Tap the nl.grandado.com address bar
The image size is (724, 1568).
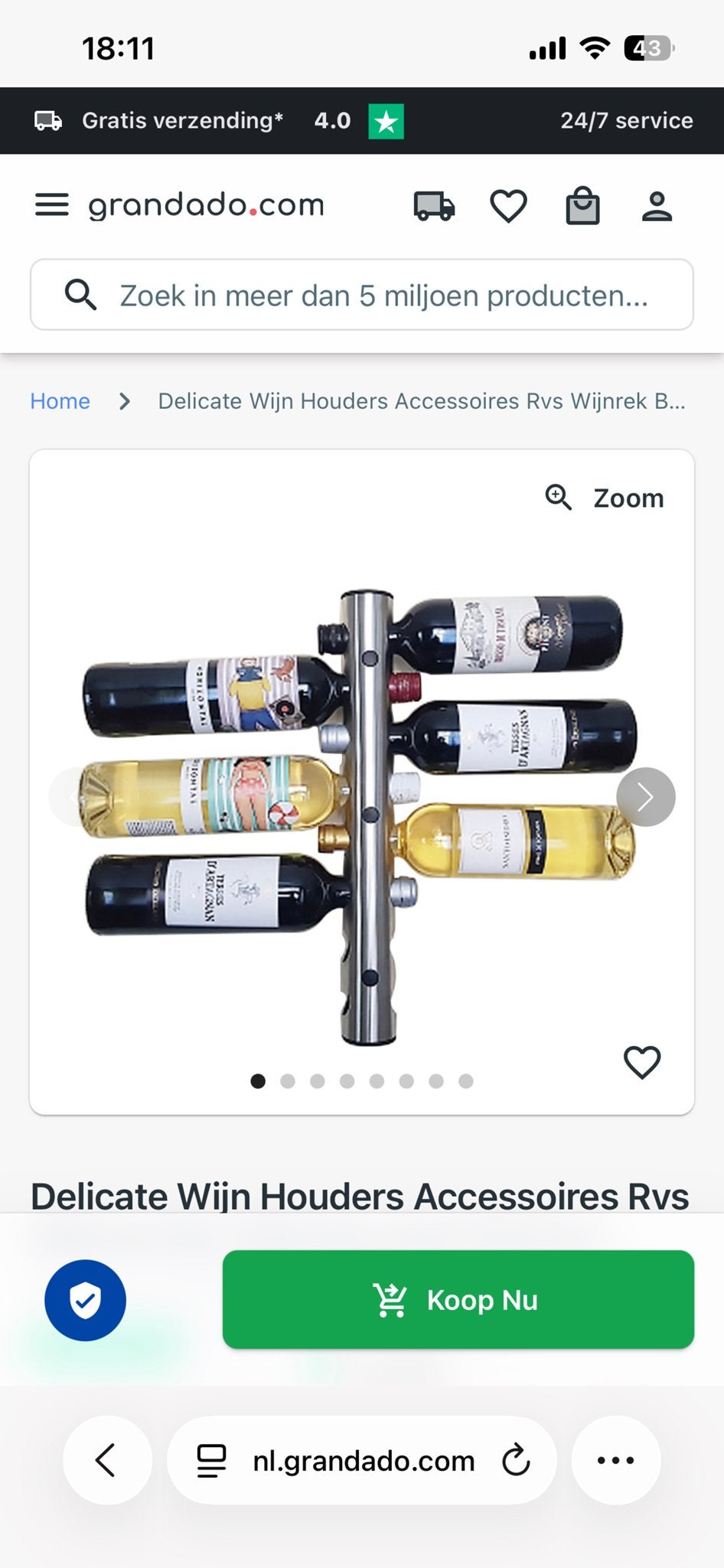(362, 1460)
